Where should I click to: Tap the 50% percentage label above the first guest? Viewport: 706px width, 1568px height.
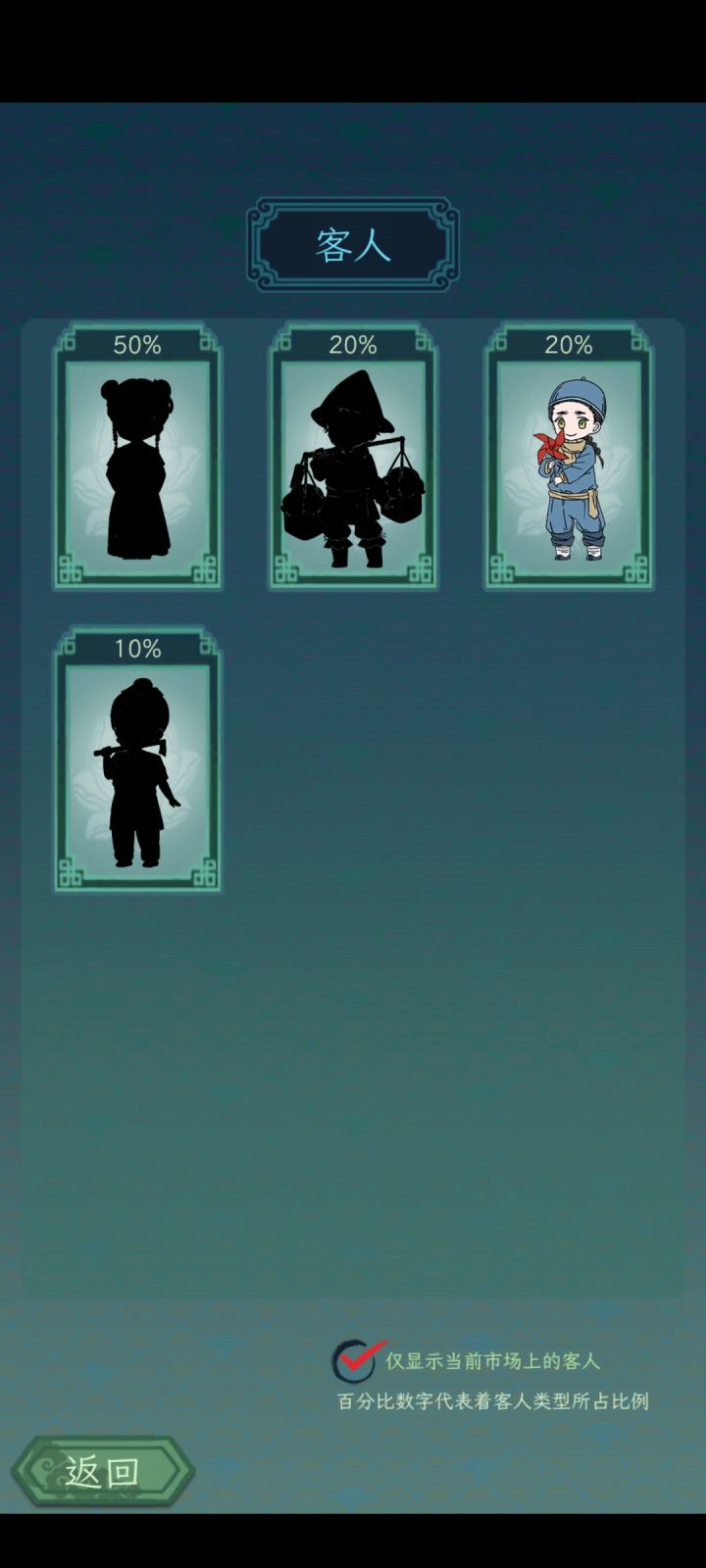(x=137, y=345)
